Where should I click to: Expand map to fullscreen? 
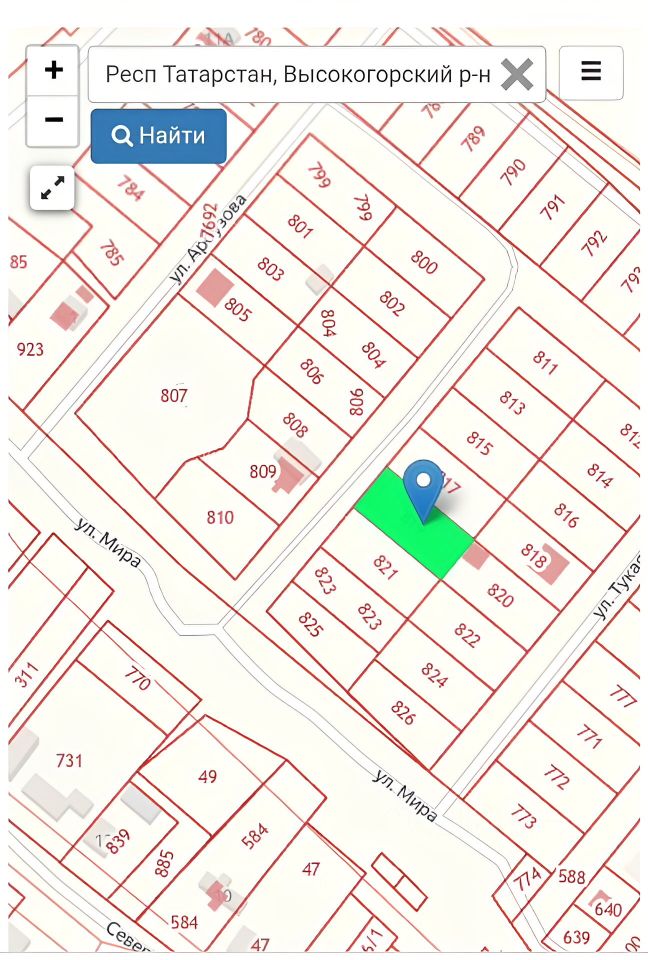pyautogui.click(x=52, y=187)
